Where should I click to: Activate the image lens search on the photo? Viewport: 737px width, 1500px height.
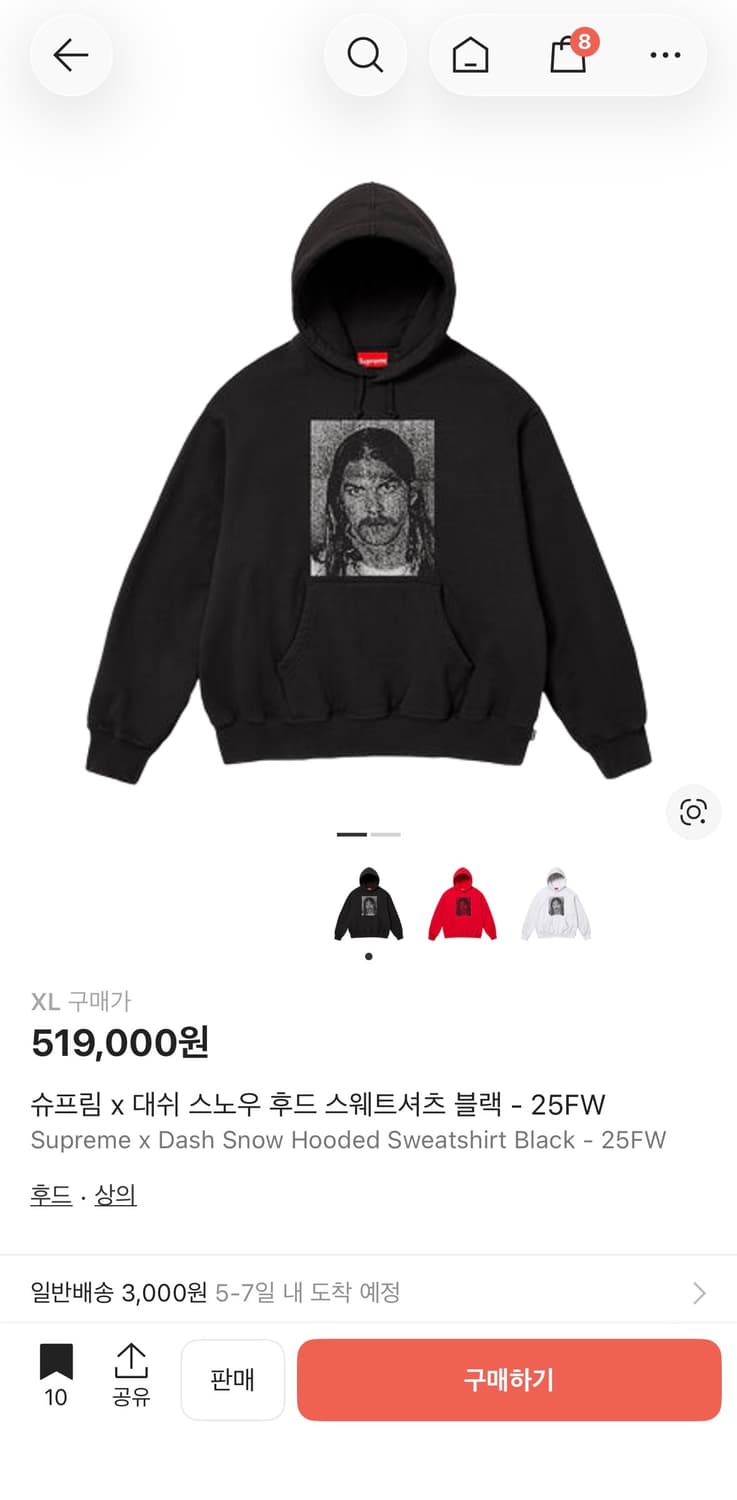(x=692, y=813)
